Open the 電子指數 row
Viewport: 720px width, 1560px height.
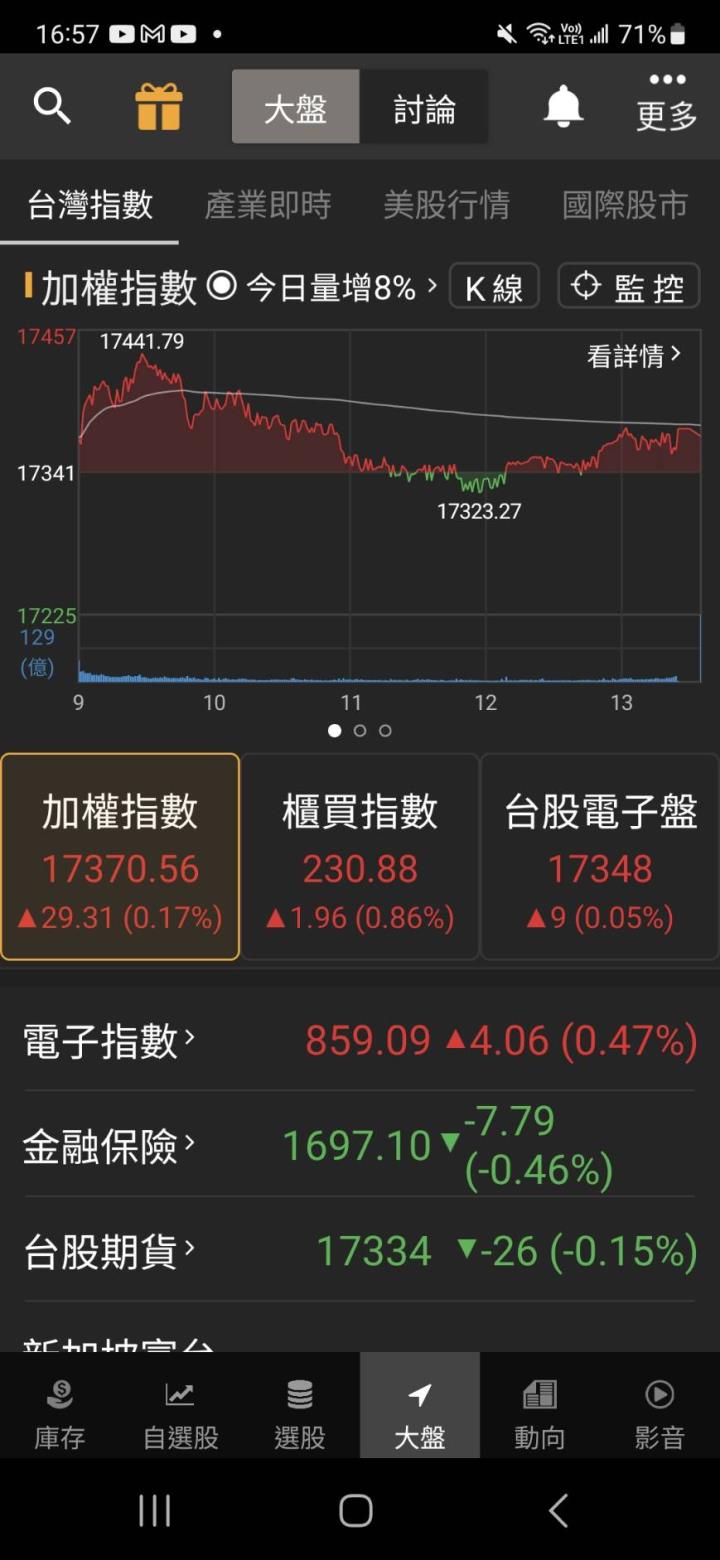pyautogui.click(x=360, y=1041)
